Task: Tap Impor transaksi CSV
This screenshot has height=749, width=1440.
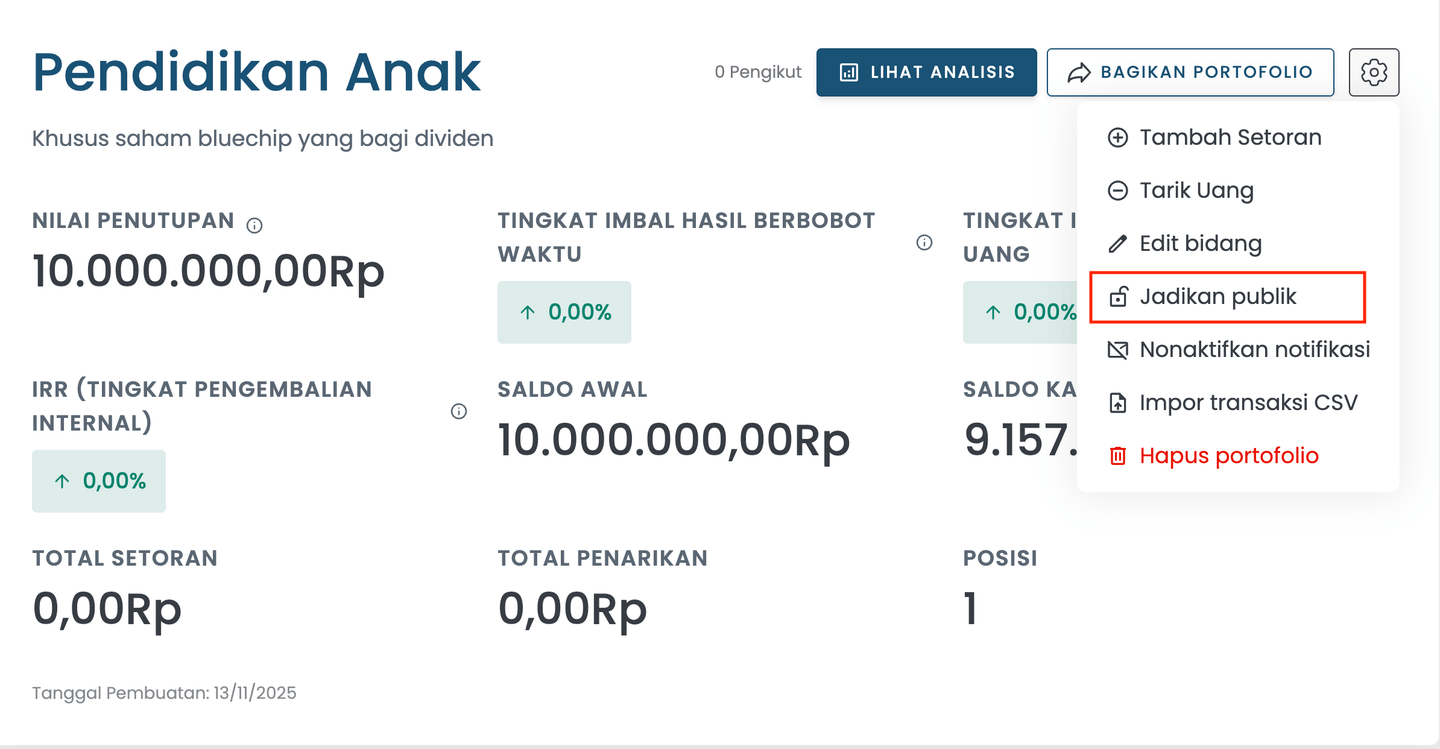Action: [1247, 403]
